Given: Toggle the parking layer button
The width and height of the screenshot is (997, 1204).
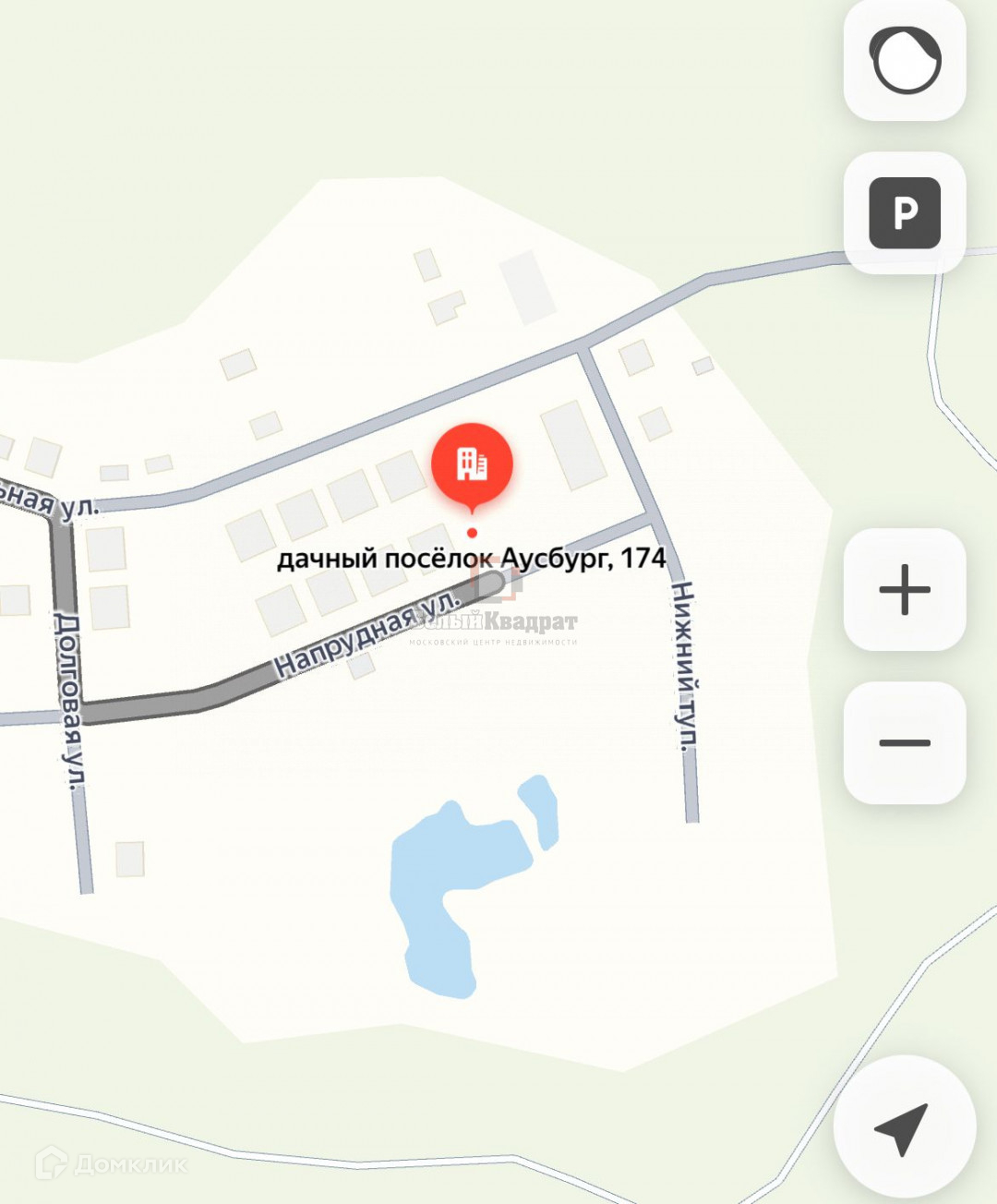Looking at the screenshot, I should tap(905, 213).
